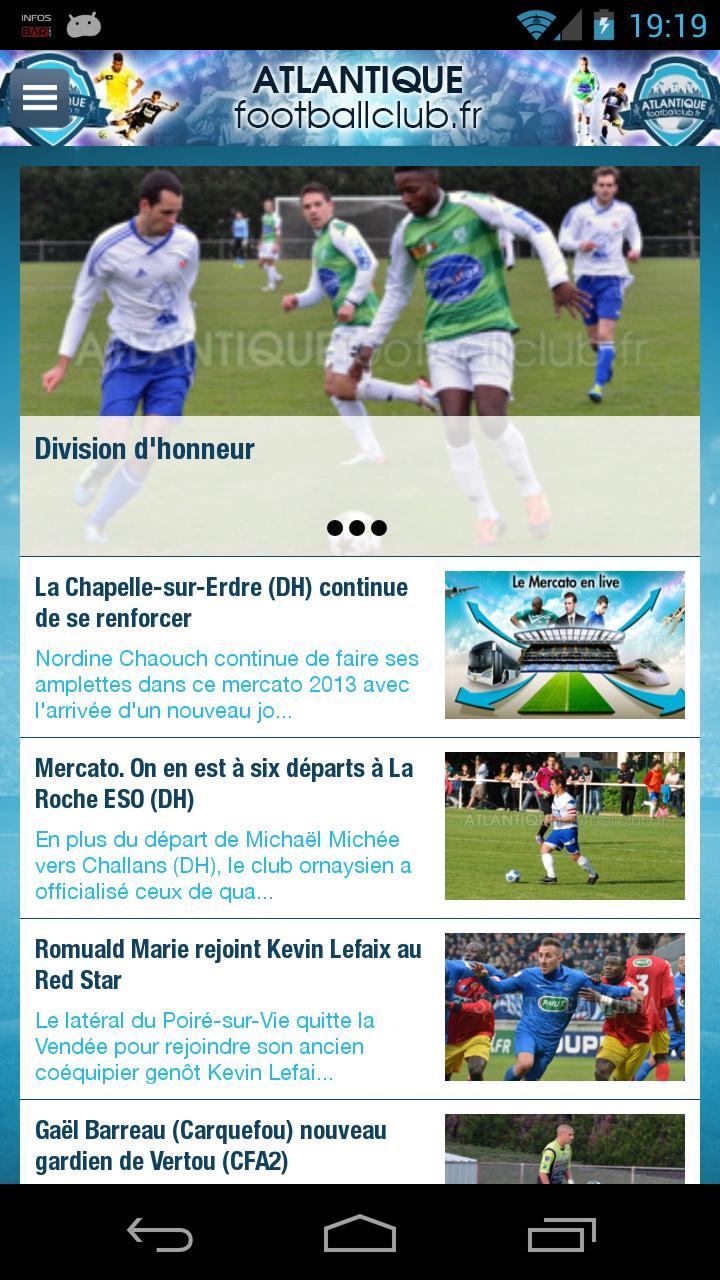Tap the Red Star article photo

tap(565, 1007)
